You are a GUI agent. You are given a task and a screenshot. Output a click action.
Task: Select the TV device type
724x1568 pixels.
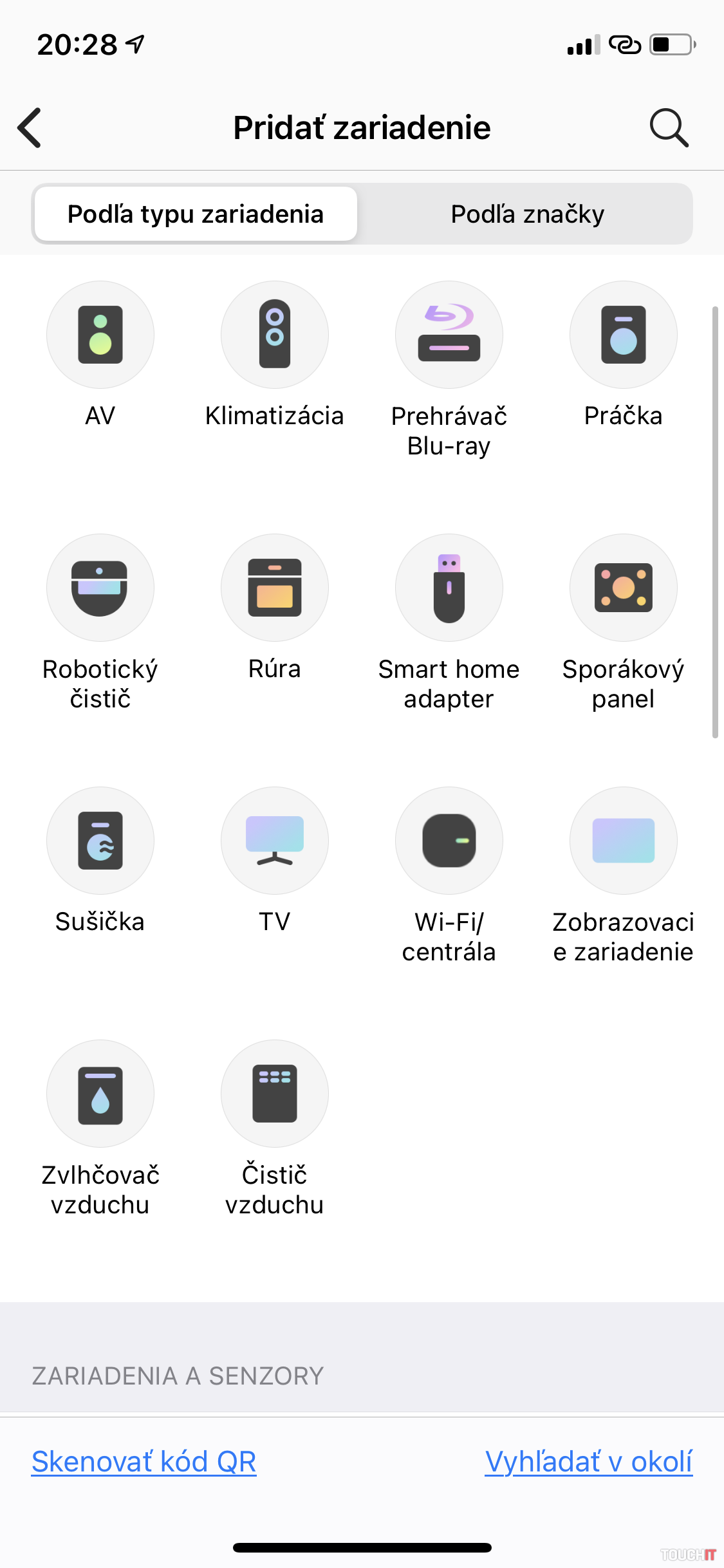point(275,841)
